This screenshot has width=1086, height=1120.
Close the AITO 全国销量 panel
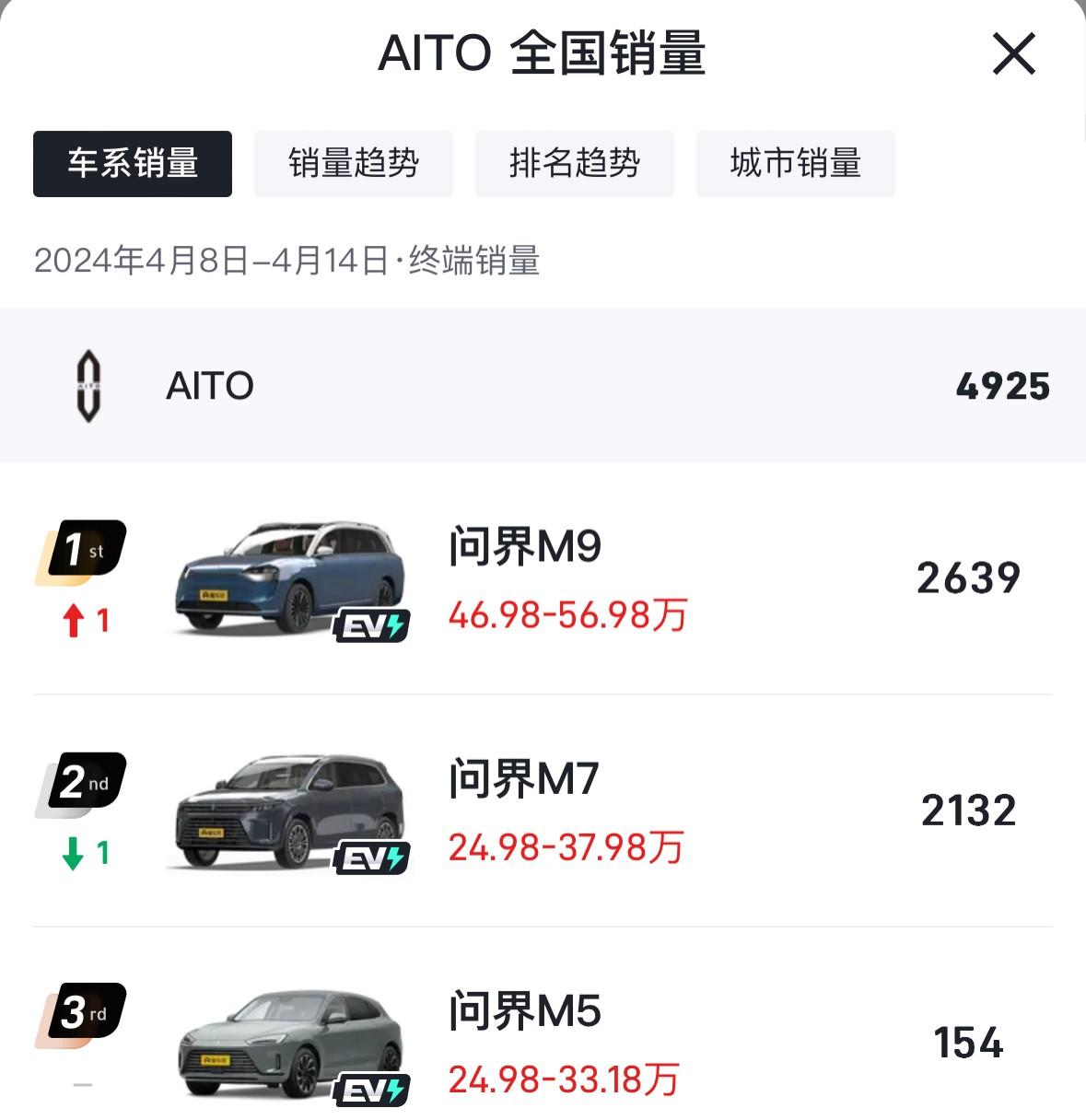[x=1013, y=53]
